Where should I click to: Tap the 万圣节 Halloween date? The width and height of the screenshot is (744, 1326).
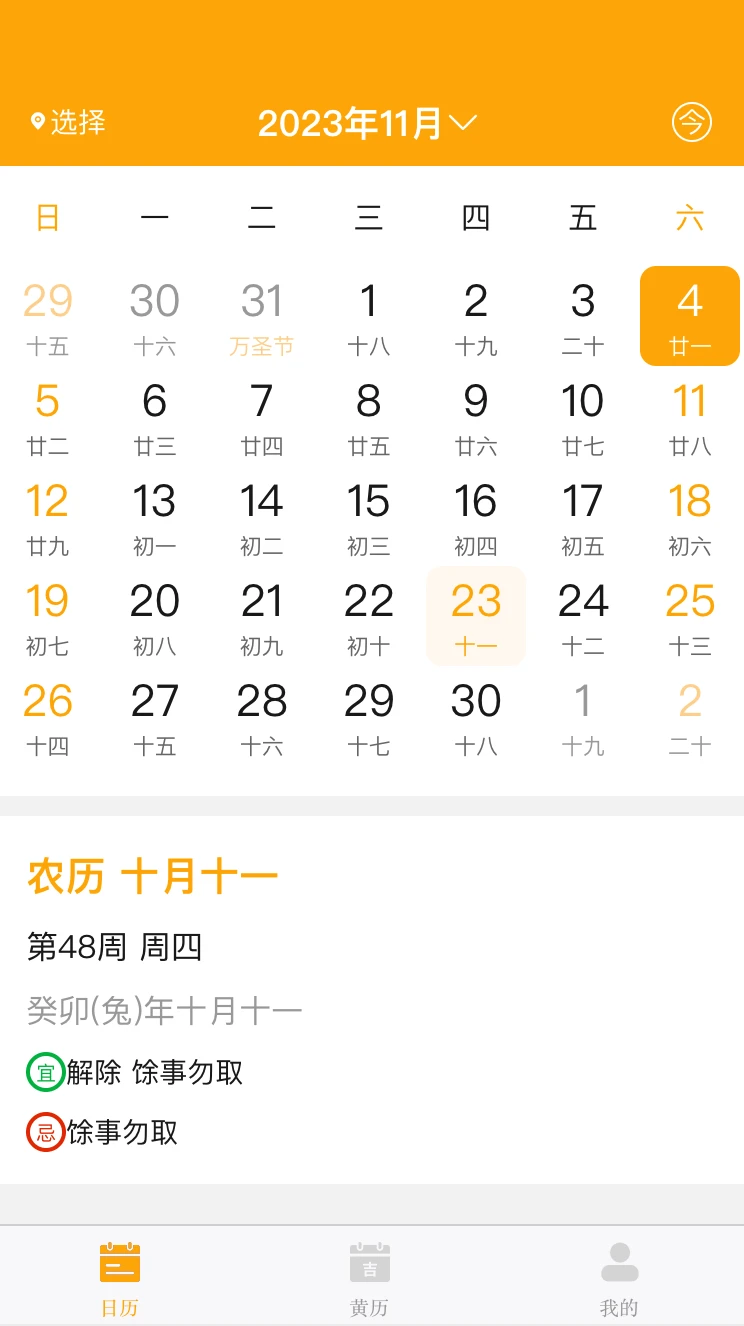(x=261, y=315)
